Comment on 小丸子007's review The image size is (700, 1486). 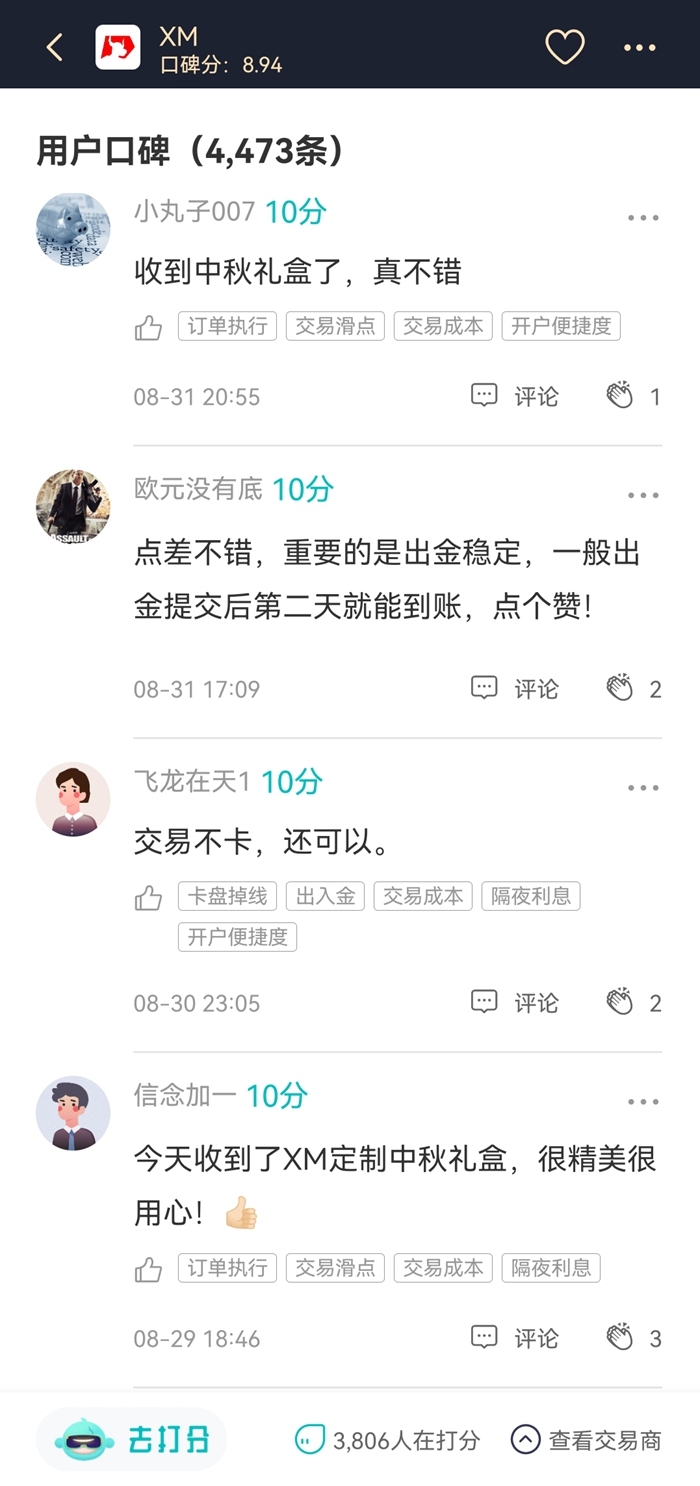(x=515, y=396)
